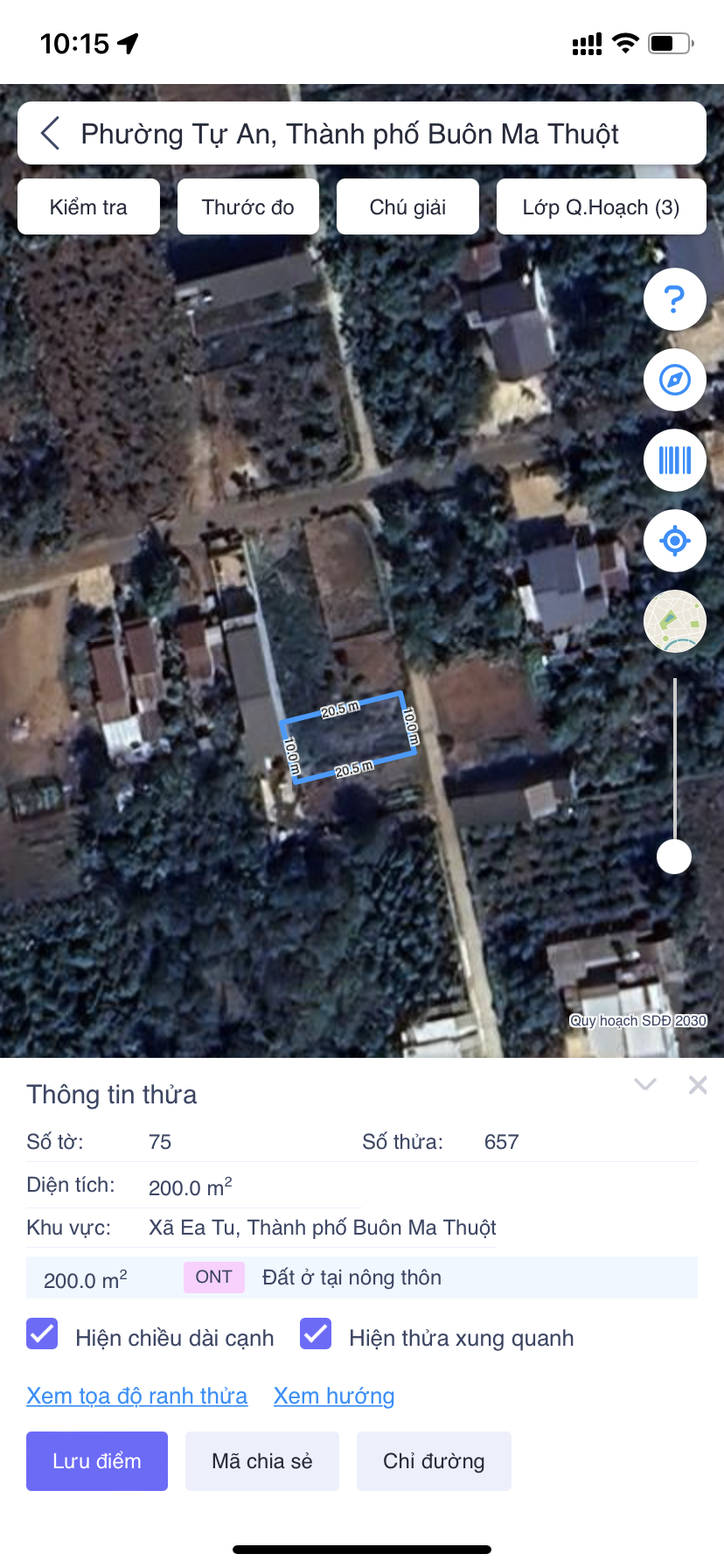Go back using the arrow icon

pos(51,134)
